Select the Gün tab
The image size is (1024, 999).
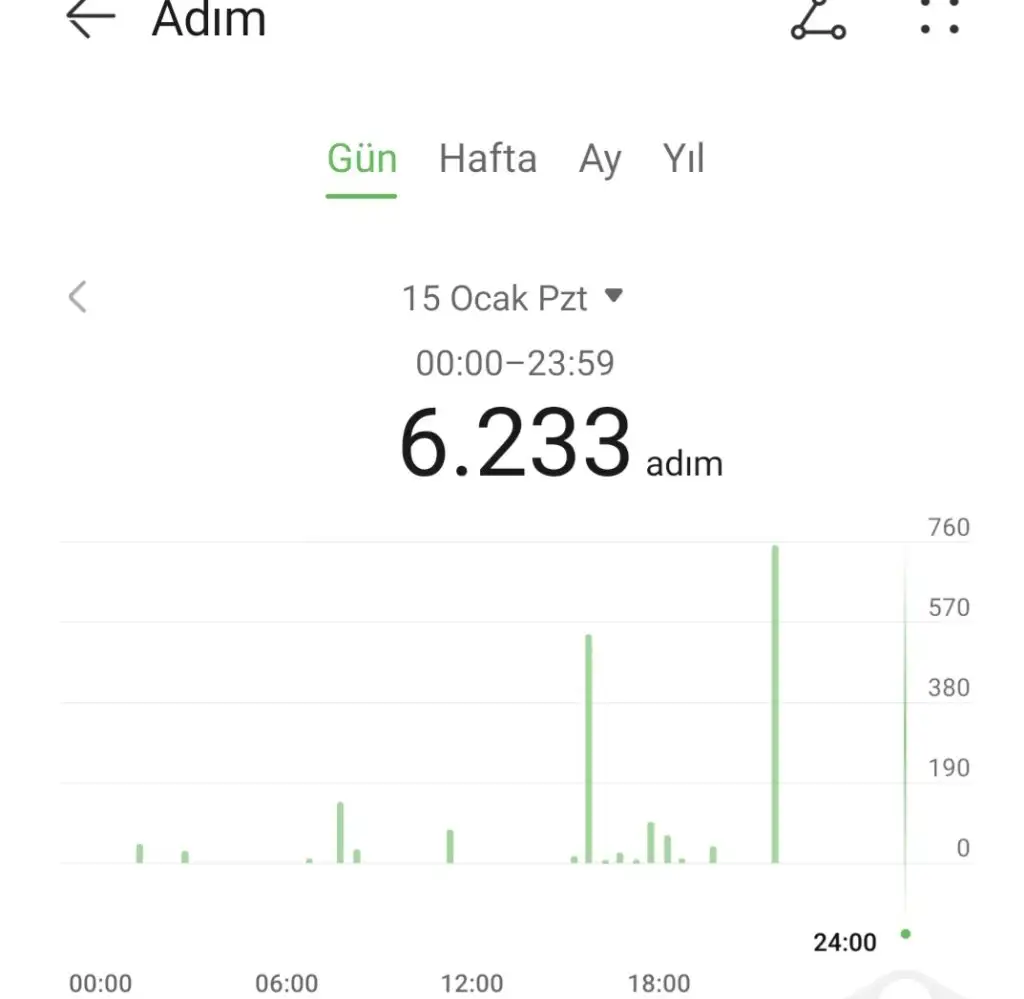[362, 159]
